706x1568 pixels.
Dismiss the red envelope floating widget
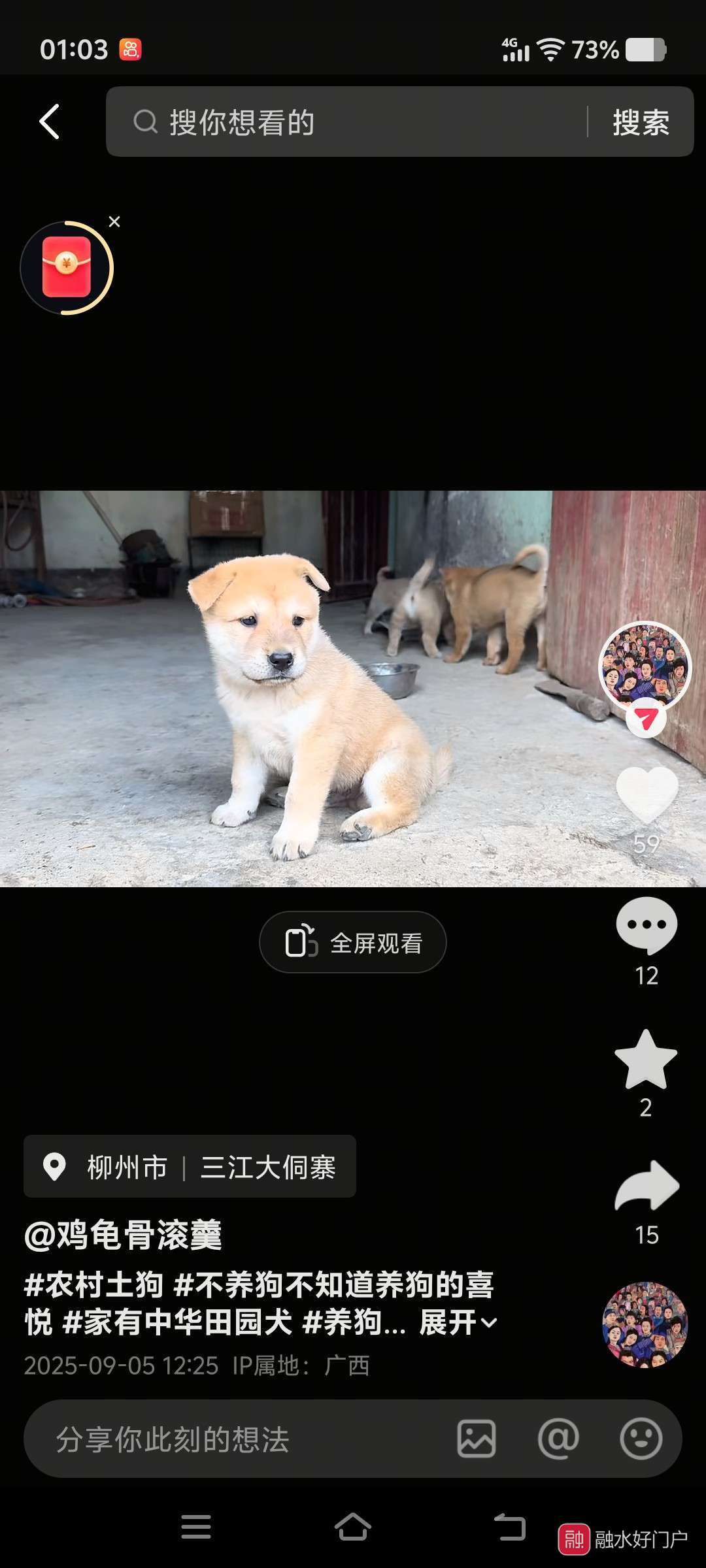point(114,222)
